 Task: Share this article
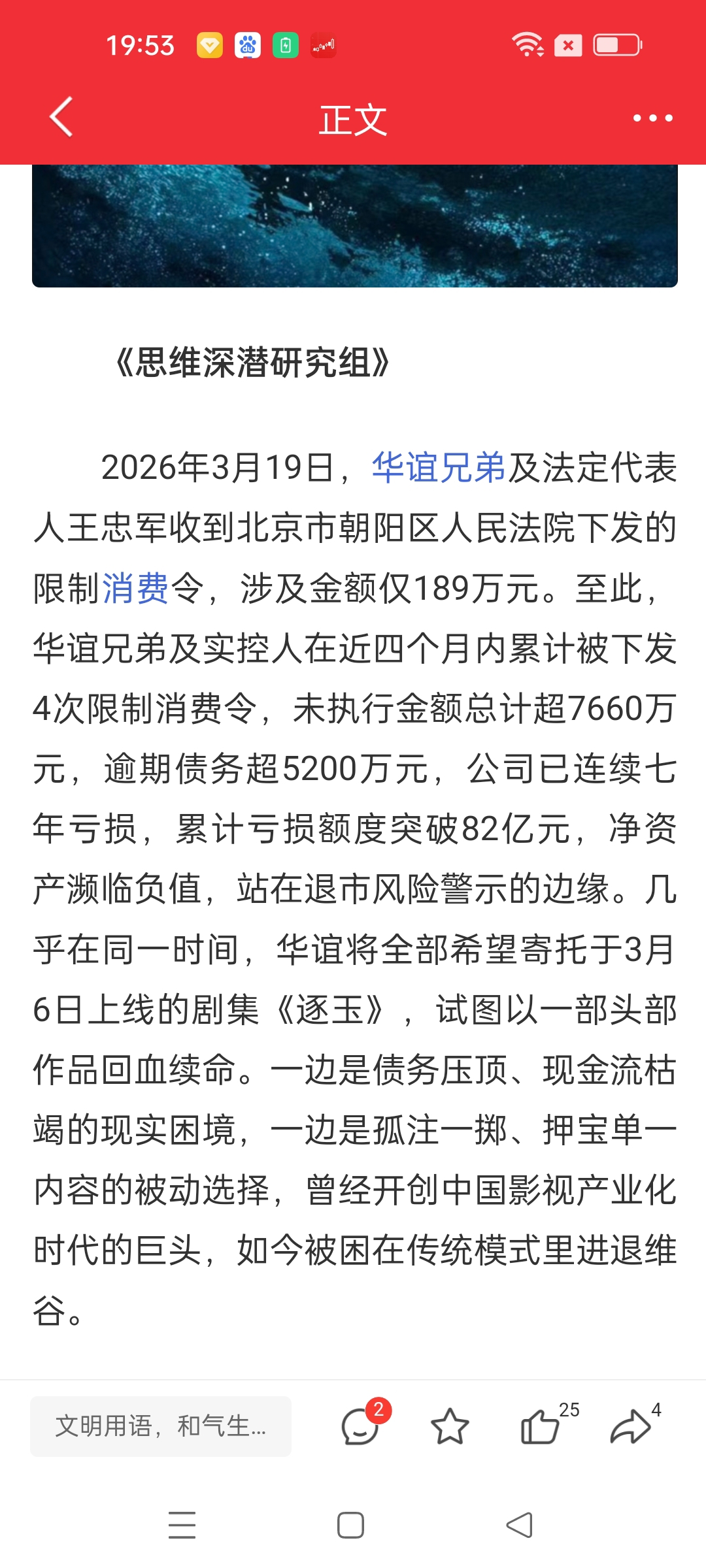click(633, 1424)
